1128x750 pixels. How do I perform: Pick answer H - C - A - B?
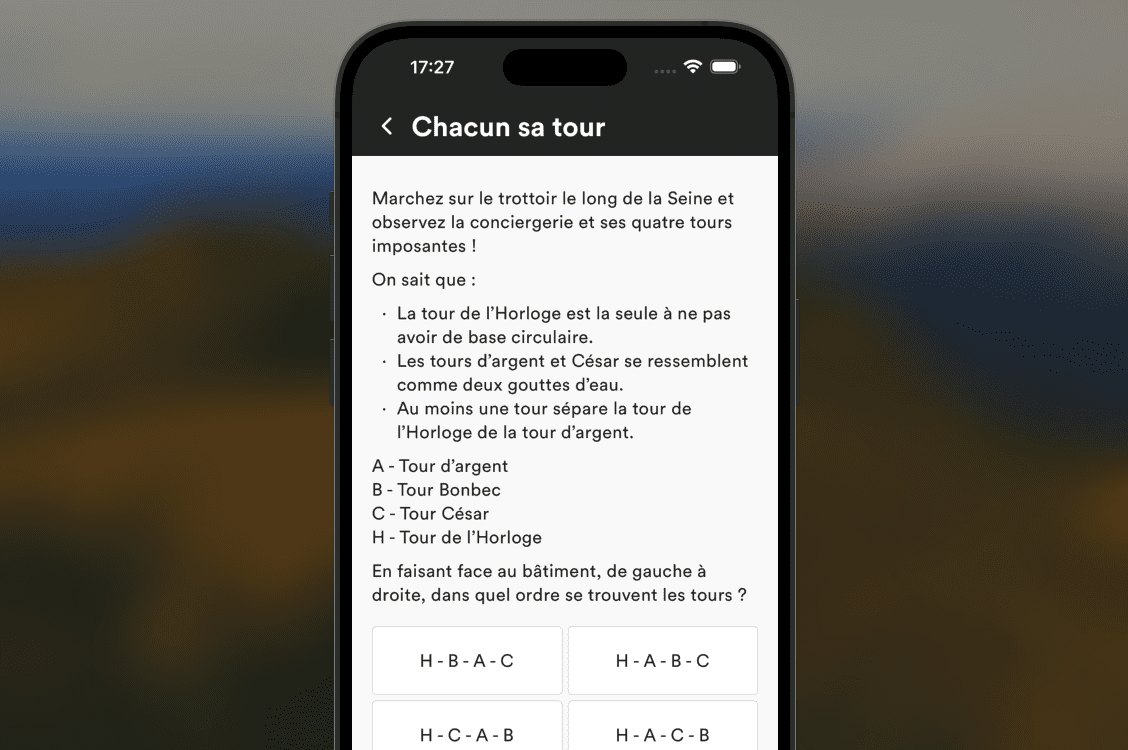467,732
